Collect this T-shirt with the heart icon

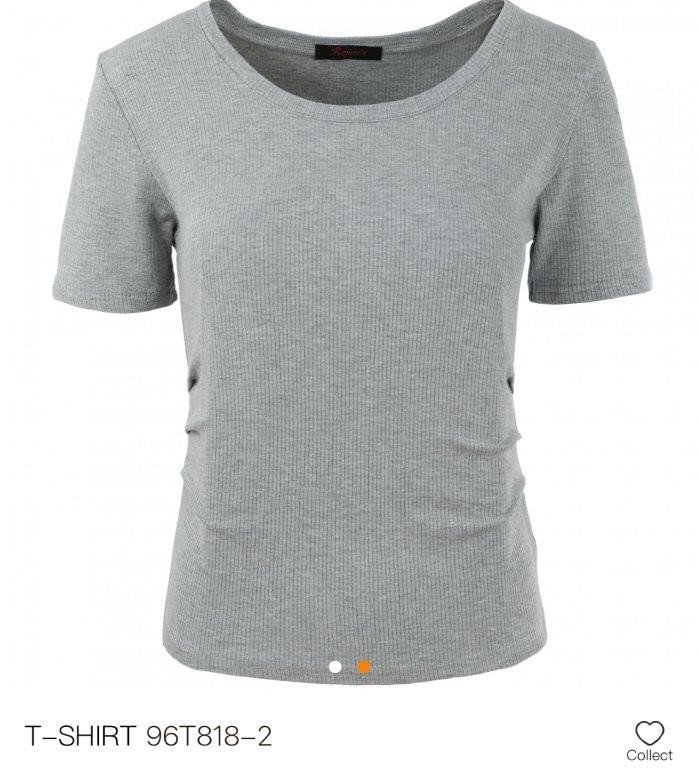(650, 733)
